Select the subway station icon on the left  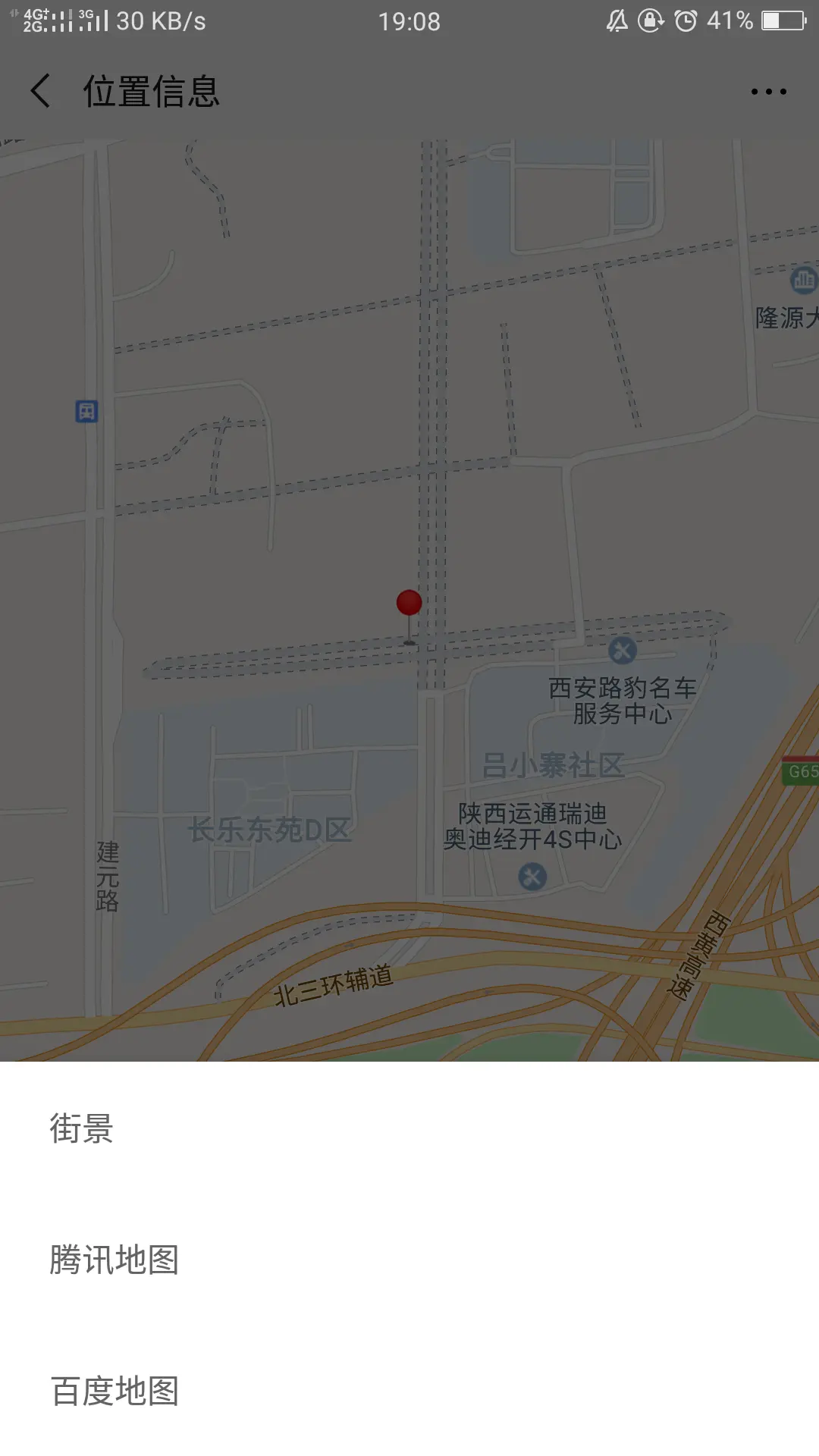tap(86, 412)
